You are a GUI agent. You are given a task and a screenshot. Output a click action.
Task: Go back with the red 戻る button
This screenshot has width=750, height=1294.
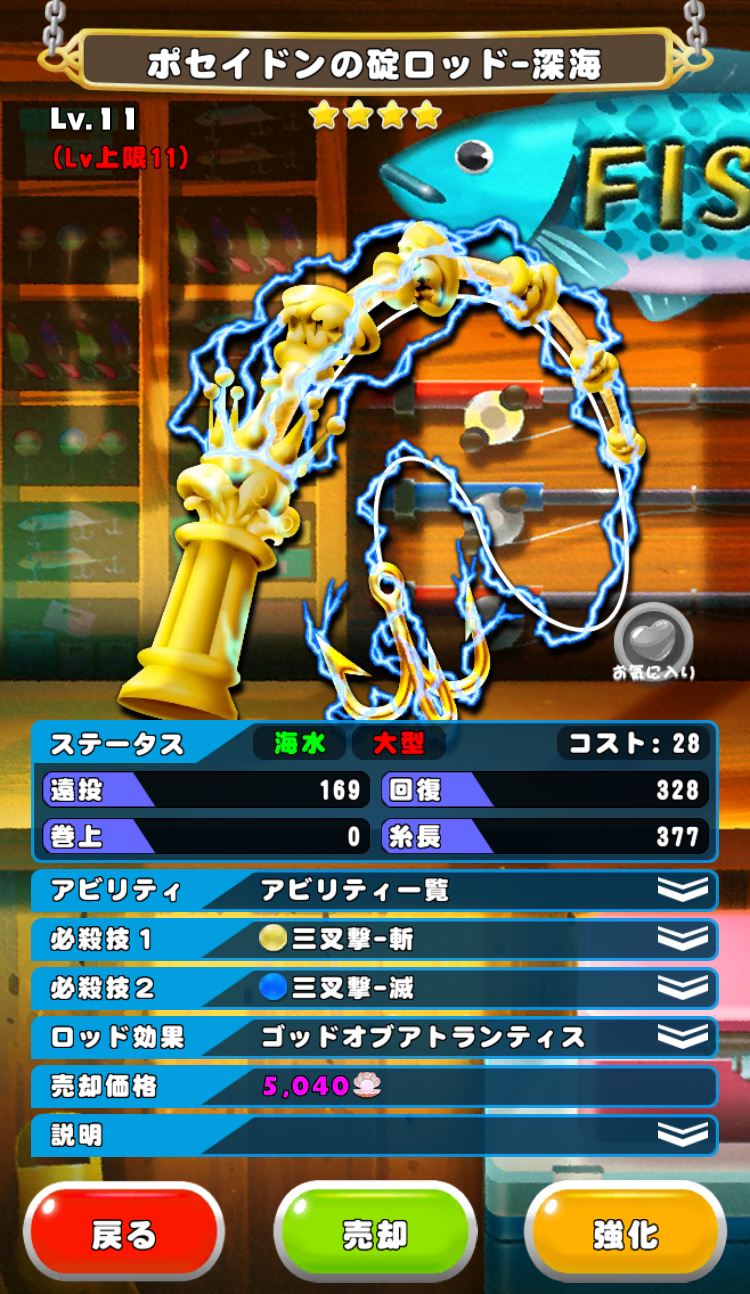[x=124, y=1234]
